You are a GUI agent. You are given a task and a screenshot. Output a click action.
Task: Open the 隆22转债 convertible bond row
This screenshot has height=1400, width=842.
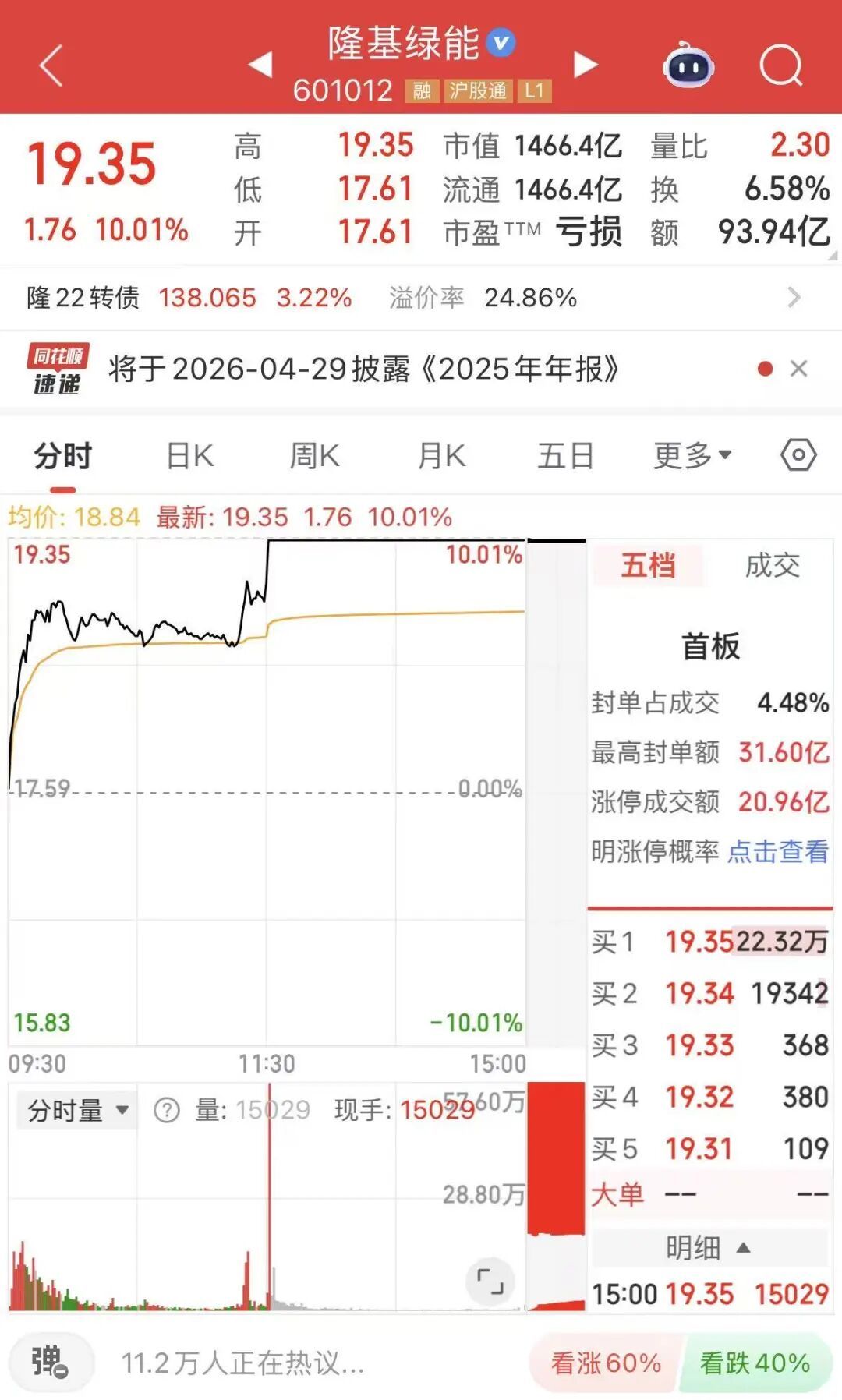421,298
